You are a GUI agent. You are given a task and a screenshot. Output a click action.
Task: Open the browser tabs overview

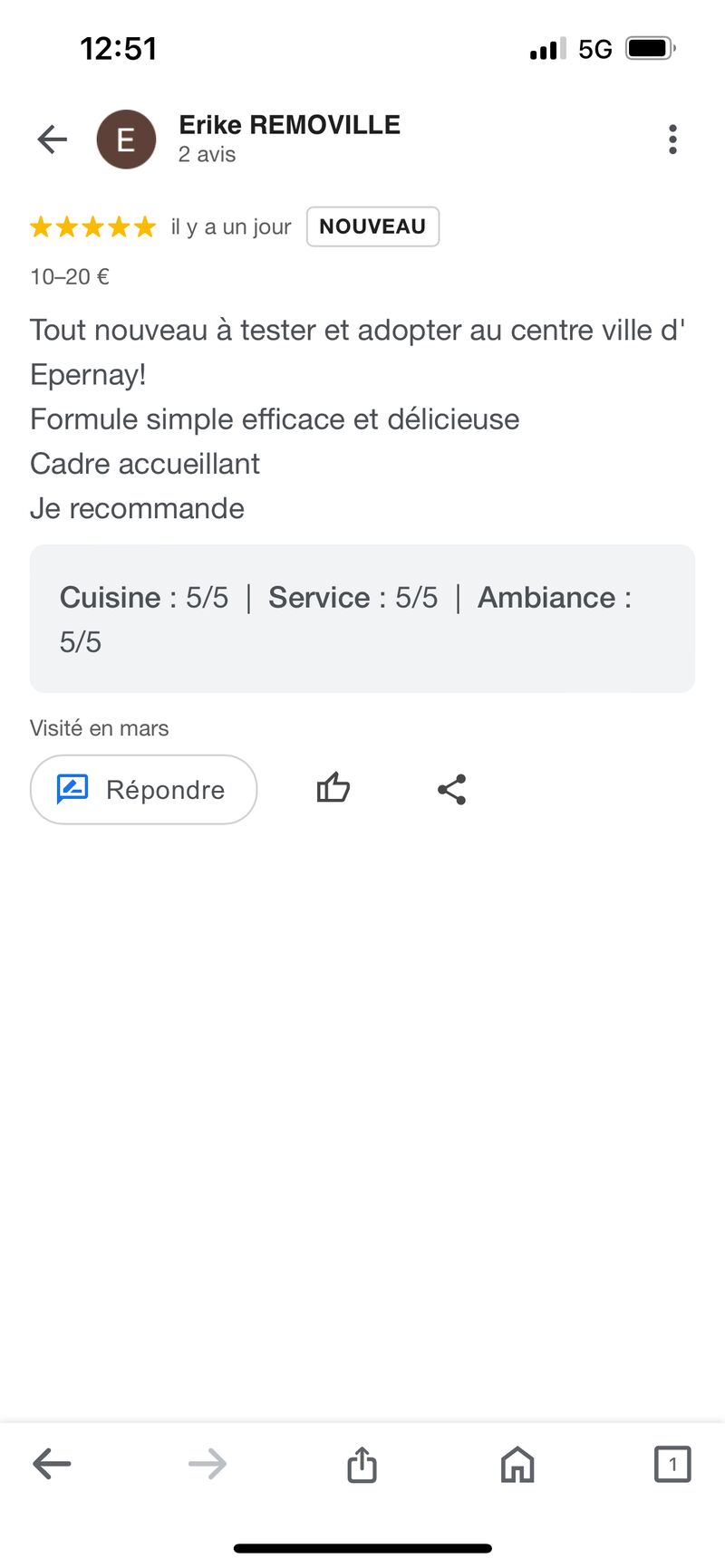[672, 1464]
